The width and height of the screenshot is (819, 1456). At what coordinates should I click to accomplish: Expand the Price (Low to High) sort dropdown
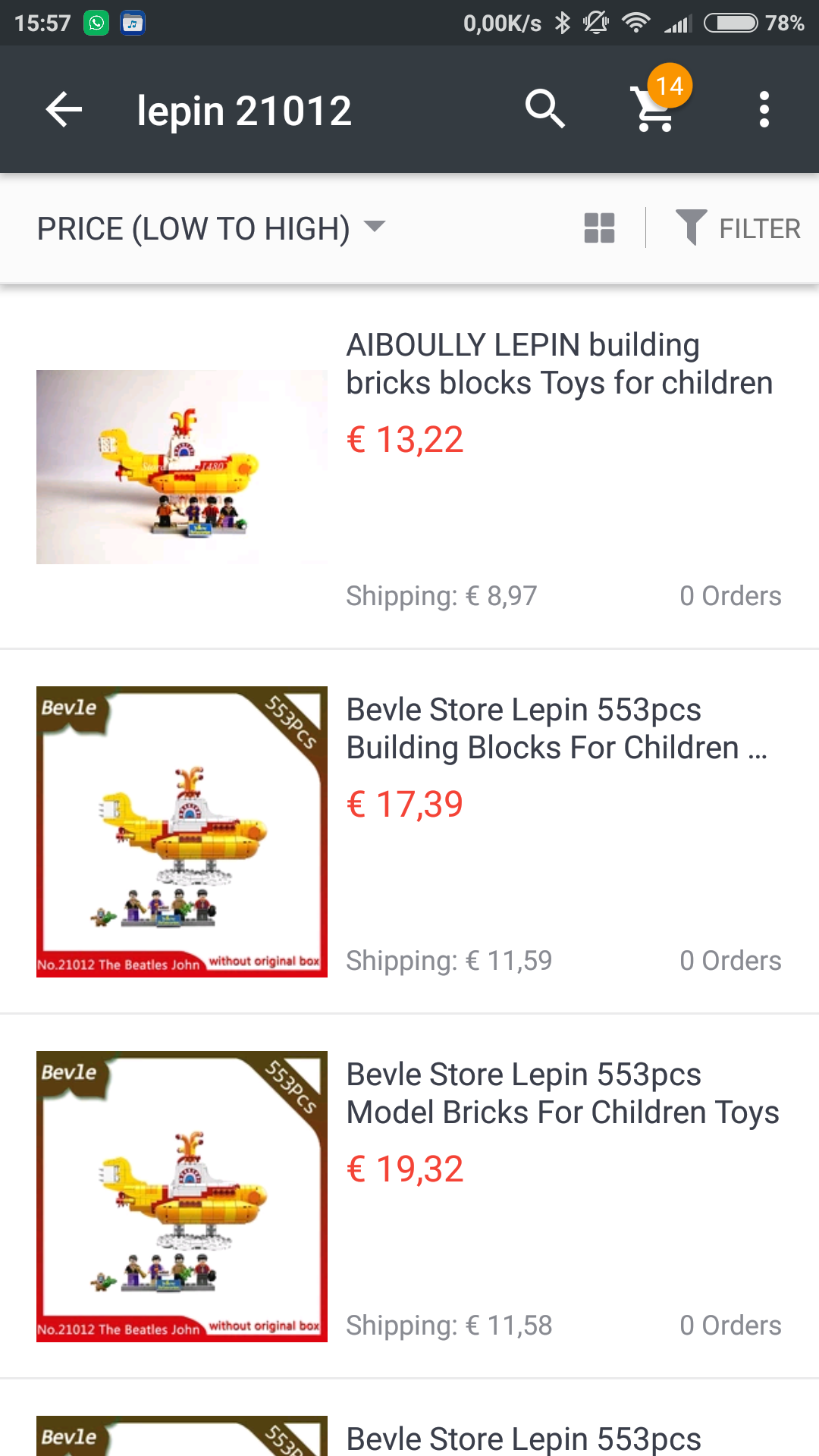pyautogui.click(x=211, y=228)
